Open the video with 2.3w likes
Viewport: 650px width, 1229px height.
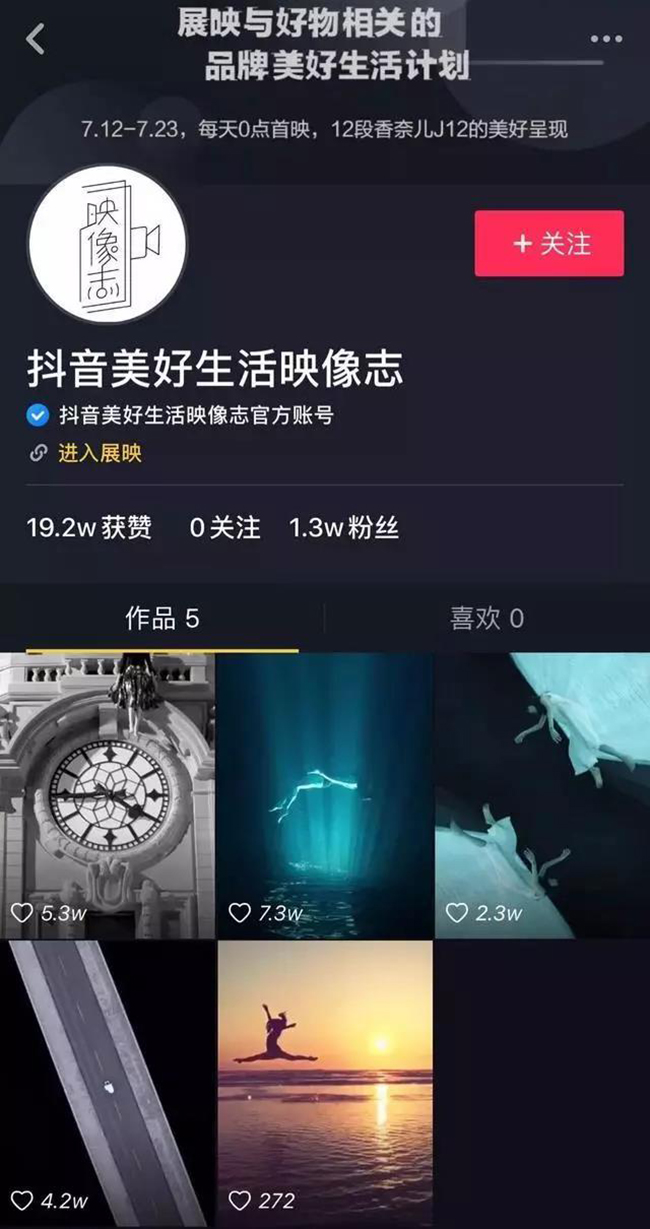[x=542, y=795]
